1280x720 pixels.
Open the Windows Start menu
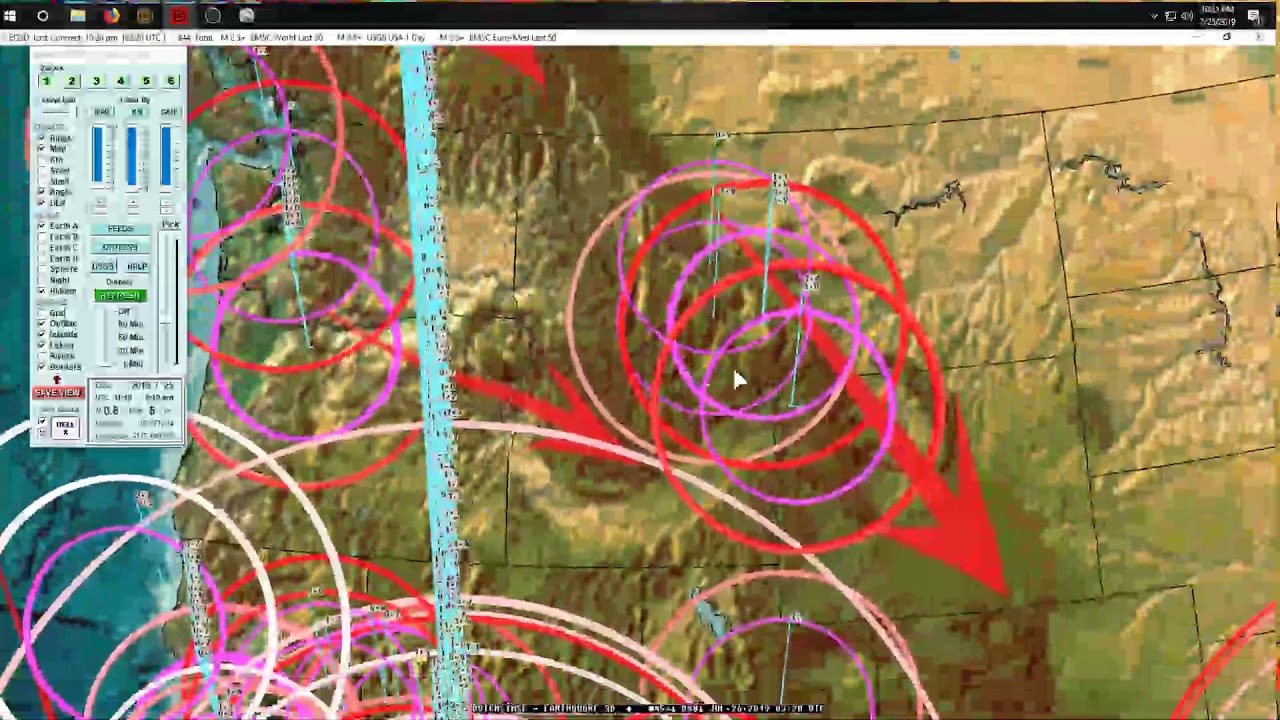[x=10, y=16]
